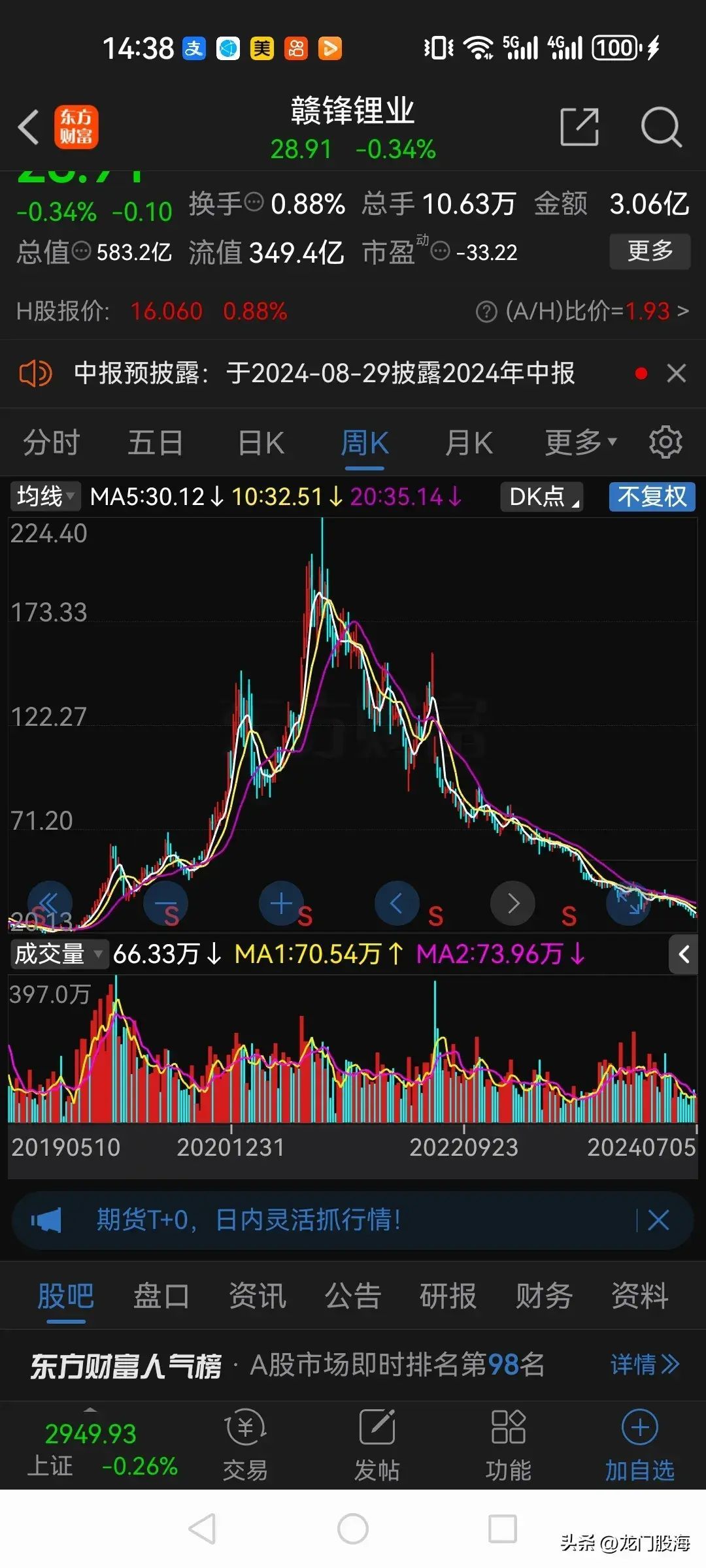Image resolution: width=706 pixels, height=1568 pixels.
Task: Zoom in on the K-line chart with the plus icon
Action: [281, 902]
